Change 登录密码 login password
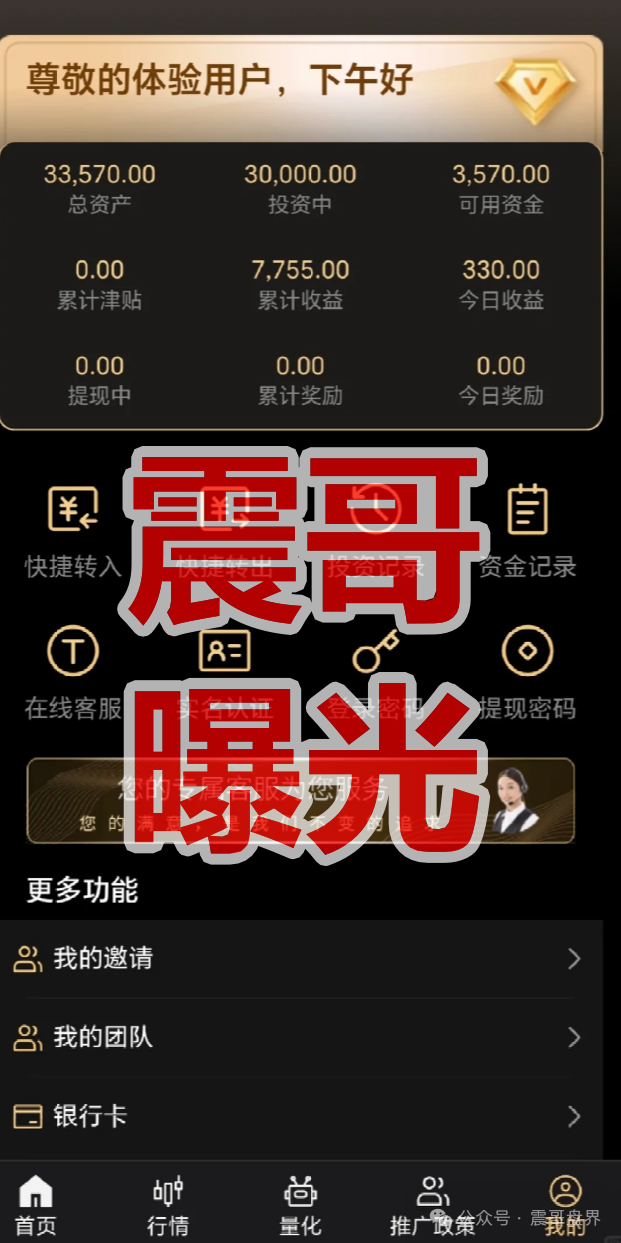 tap(376, 672)
